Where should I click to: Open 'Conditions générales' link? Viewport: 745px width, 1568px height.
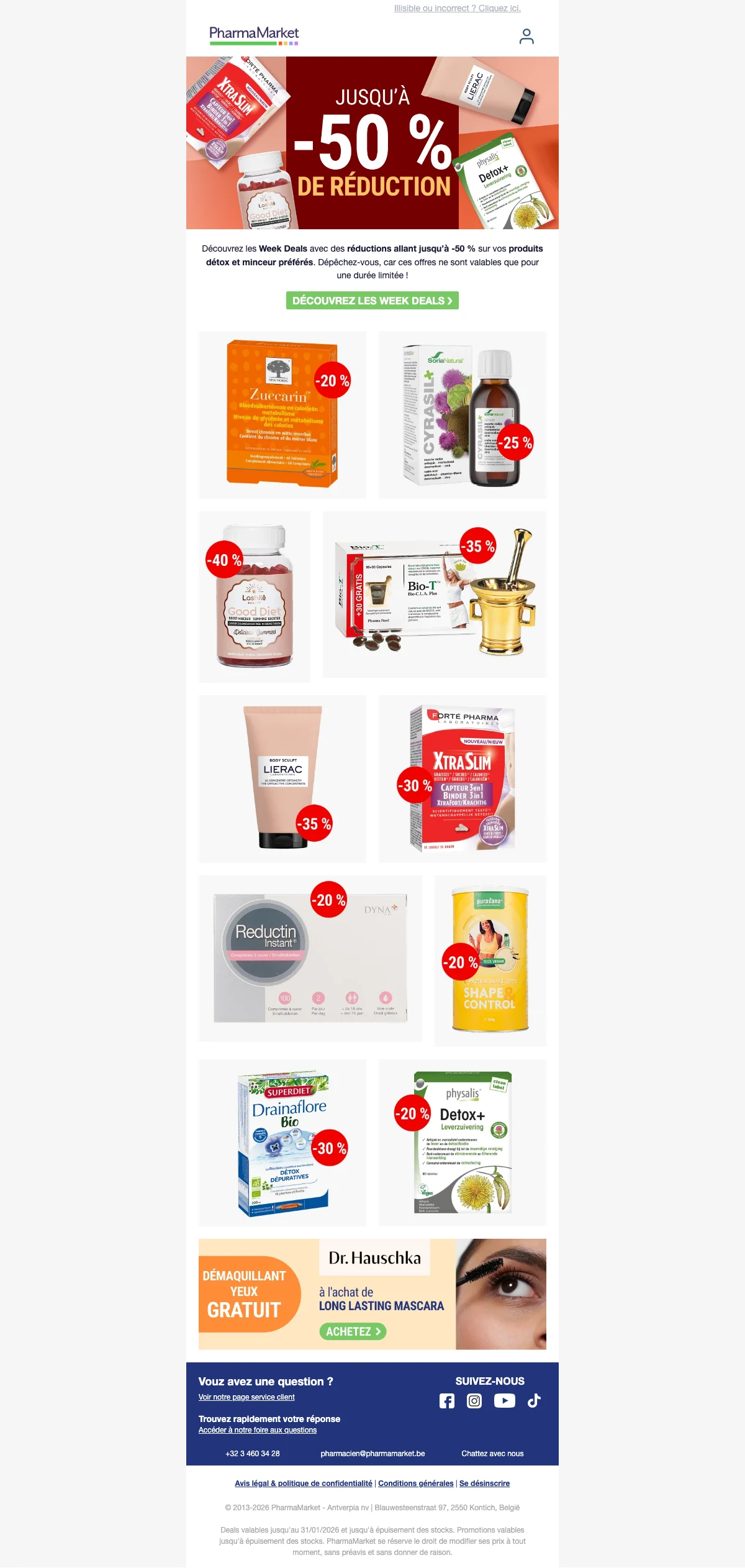click(x=415, y=1484)
